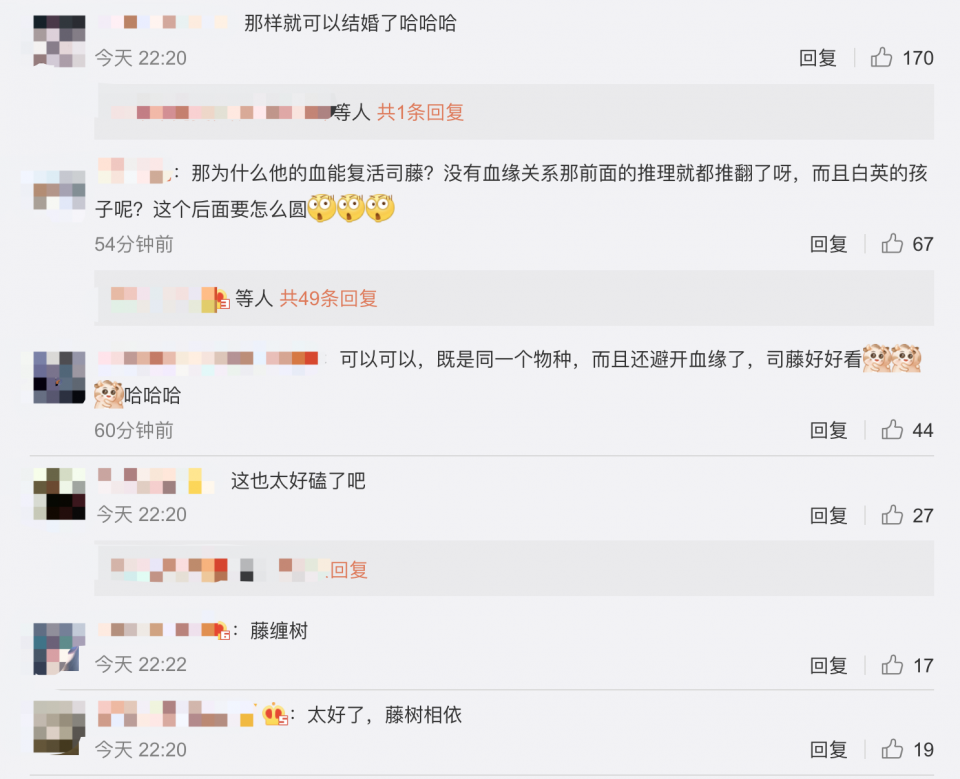Like the 藤缠树 comment

pos(892,665)
